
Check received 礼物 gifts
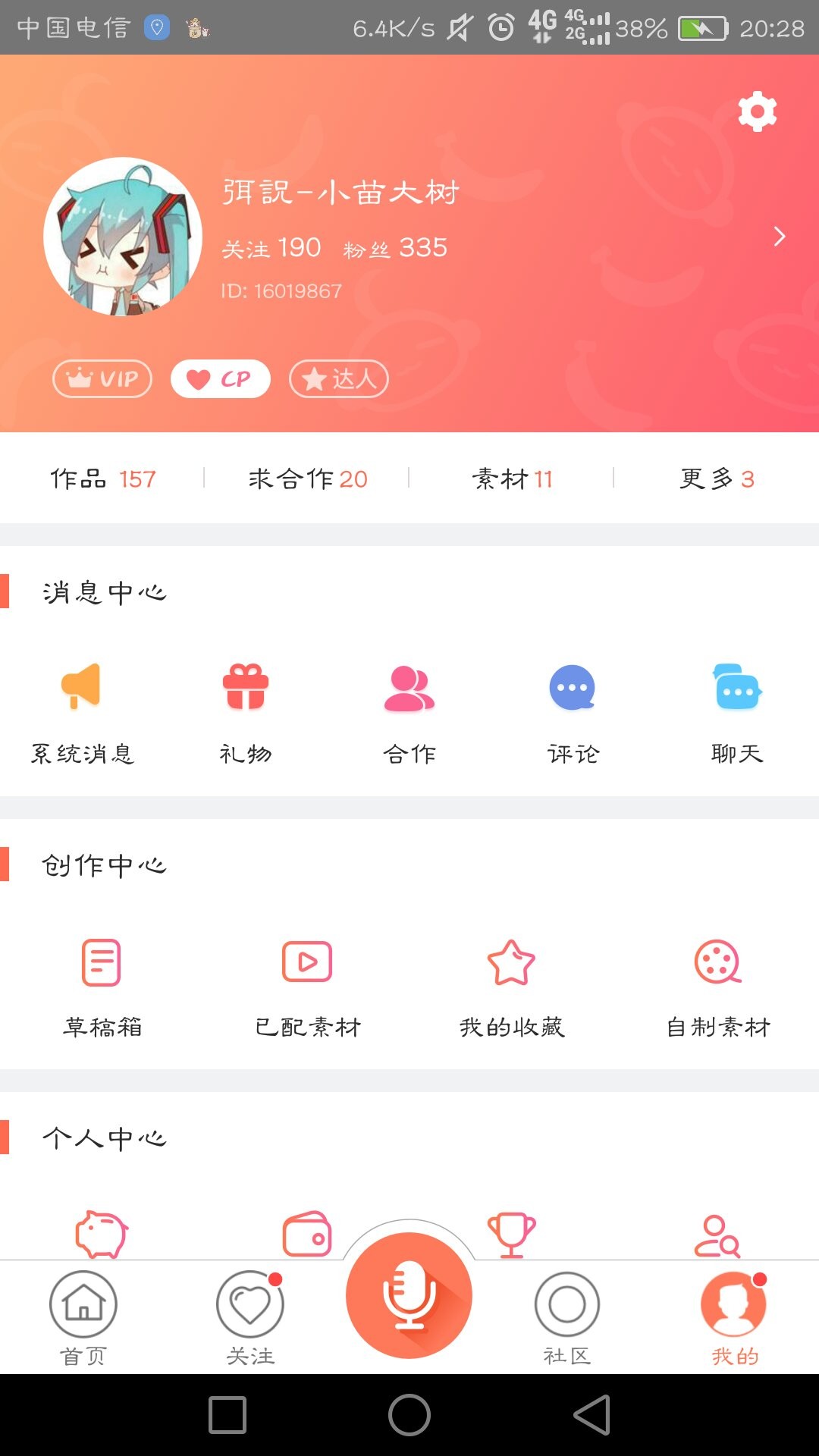[245, 709]
